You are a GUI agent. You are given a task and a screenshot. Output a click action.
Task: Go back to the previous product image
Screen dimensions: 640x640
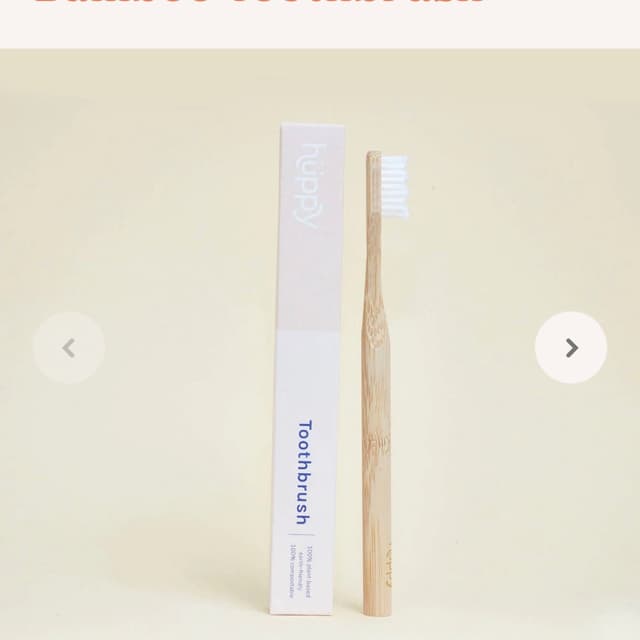coord(69,348)
